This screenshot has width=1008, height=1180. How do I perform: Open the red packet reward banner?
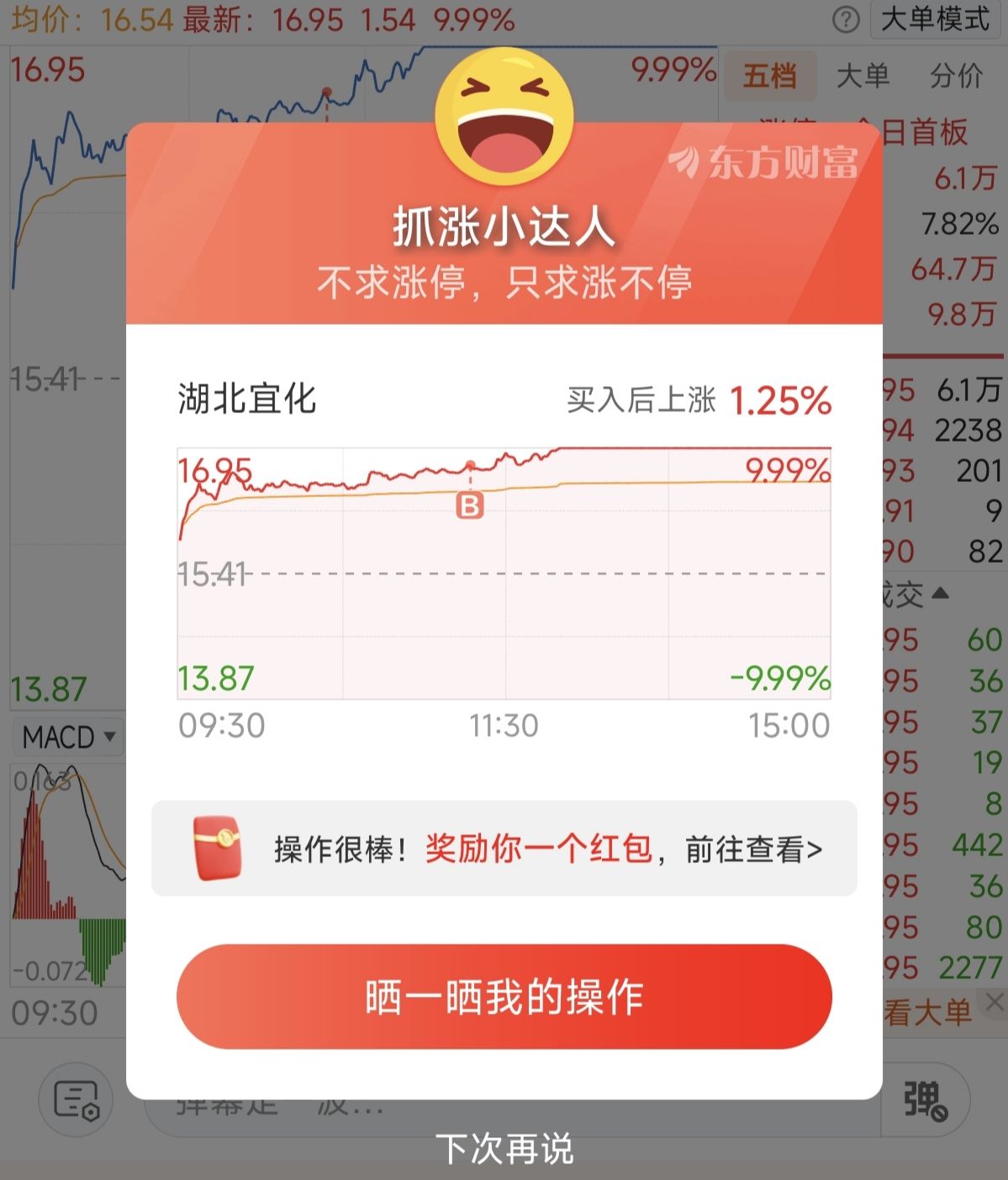point(504,849)
